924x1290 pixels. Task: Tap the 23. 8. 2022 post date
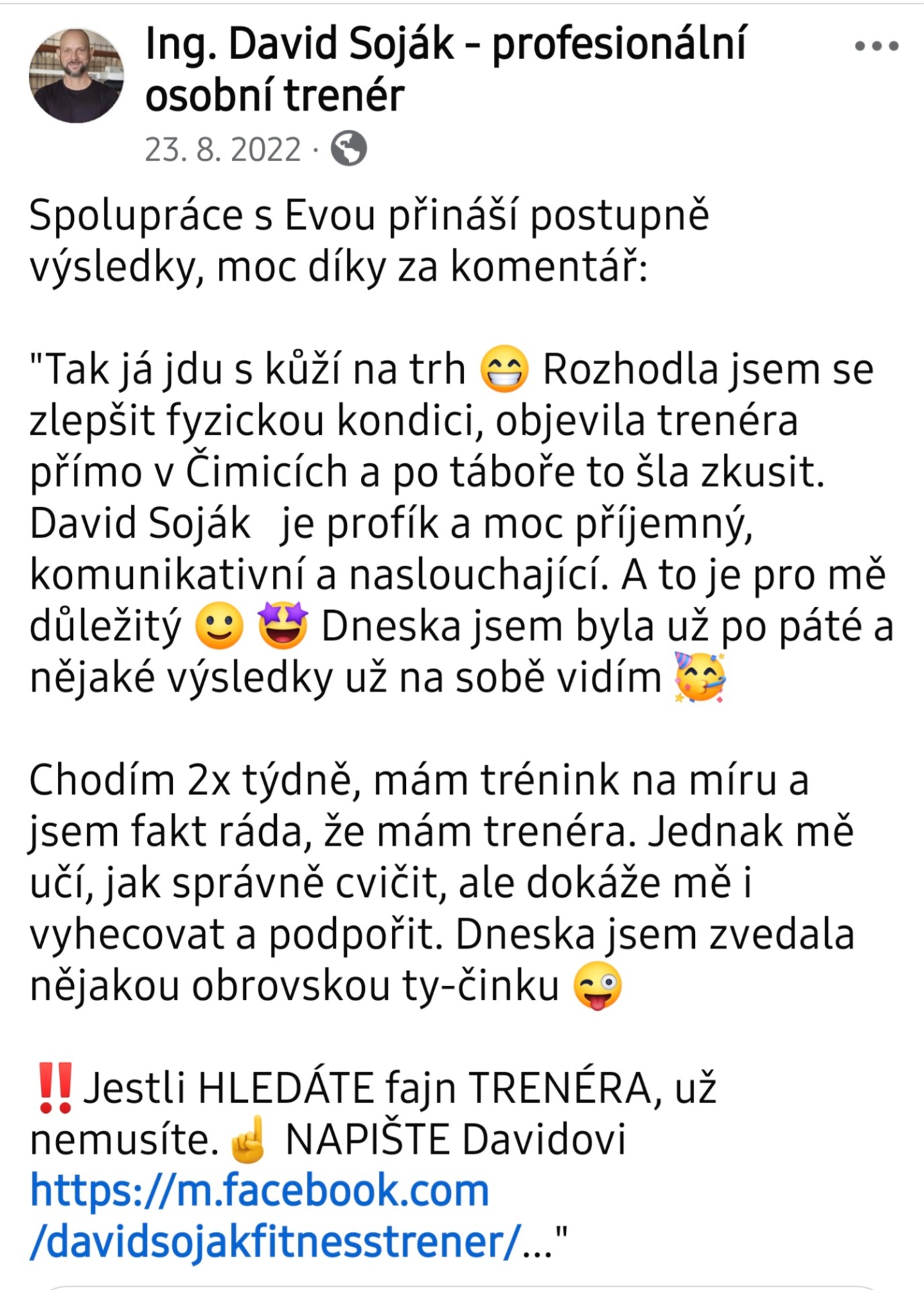click(x=222, y=149)
